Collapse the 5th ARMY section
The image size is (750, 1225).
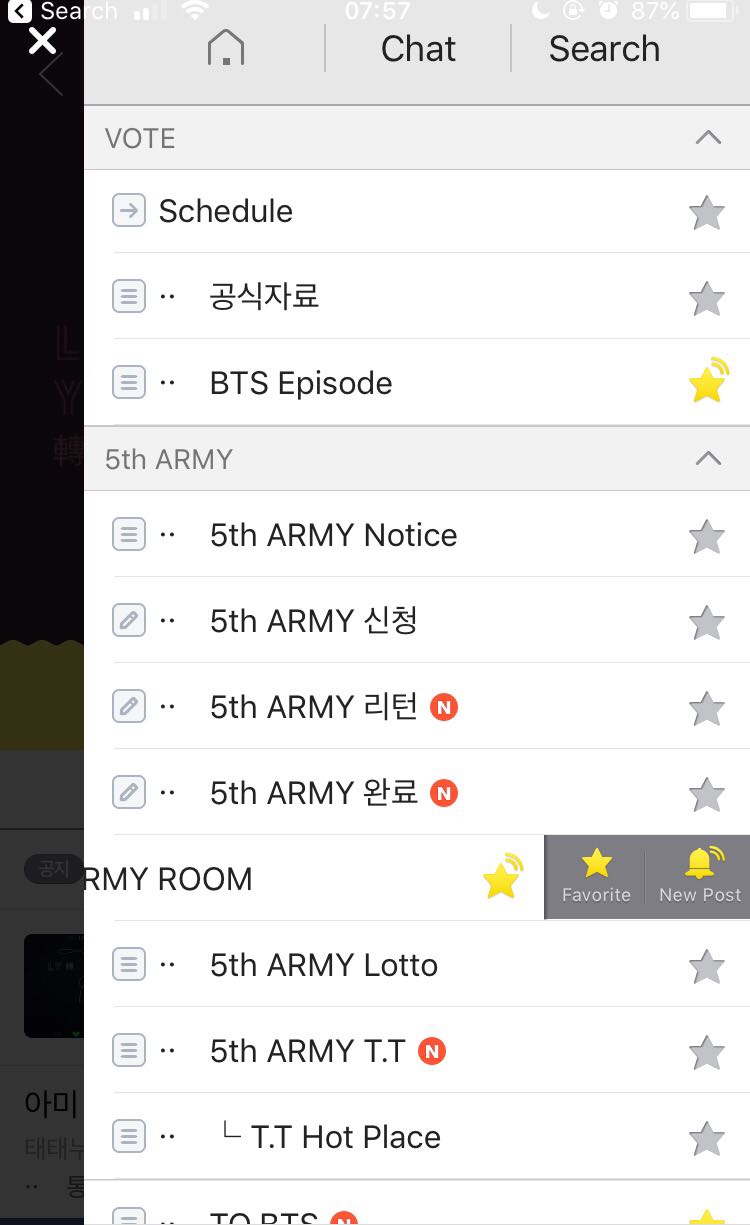[x=708, y=459]
